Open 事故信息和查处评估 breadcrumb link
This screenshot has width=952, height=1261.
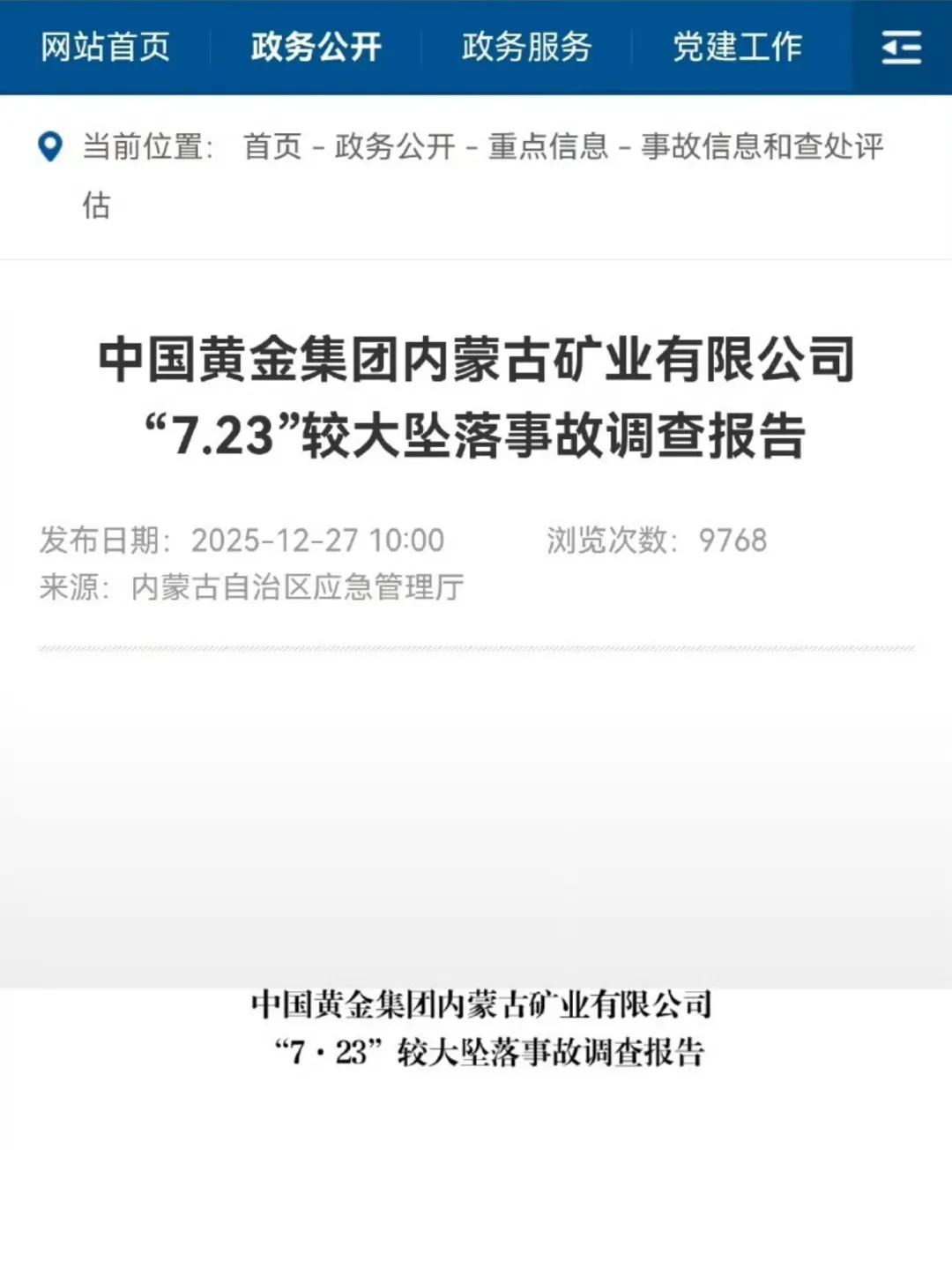pos(762,146)
